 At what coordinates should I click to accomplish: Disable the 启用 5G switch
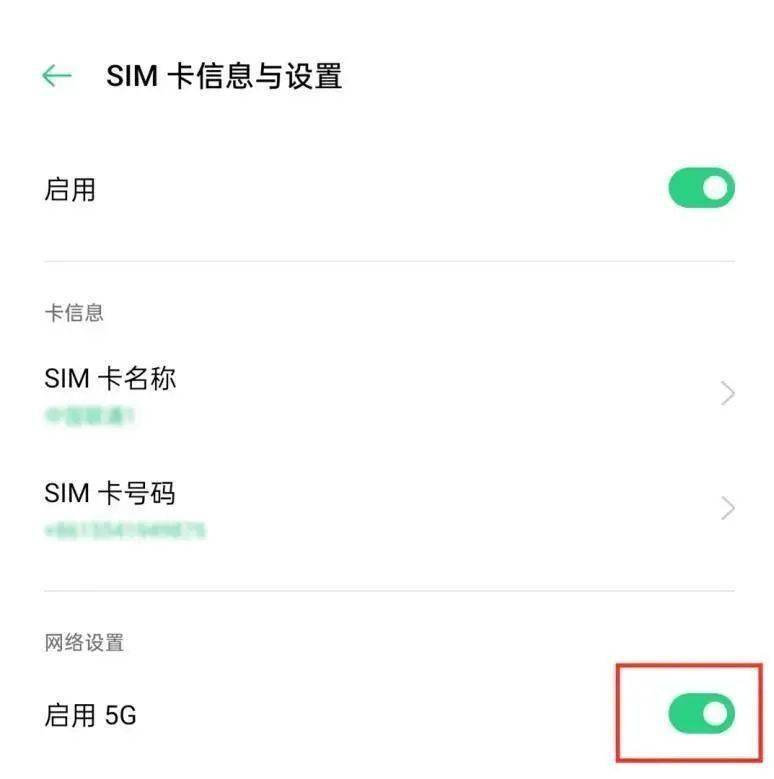pyautogui.click(x=701, y=714)
